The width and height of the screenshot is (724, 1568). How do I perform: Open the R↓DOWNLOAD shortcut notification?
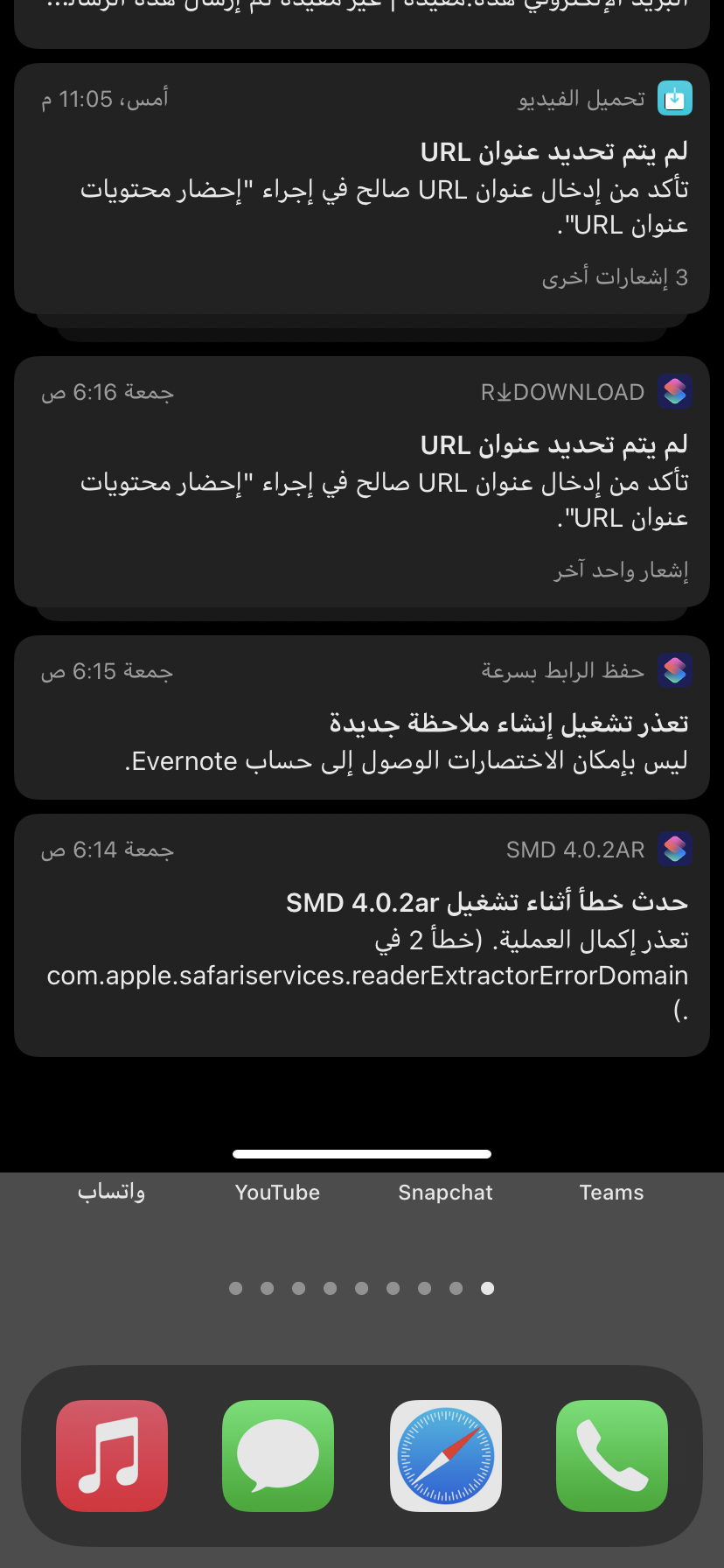click(x=362, y=481)
